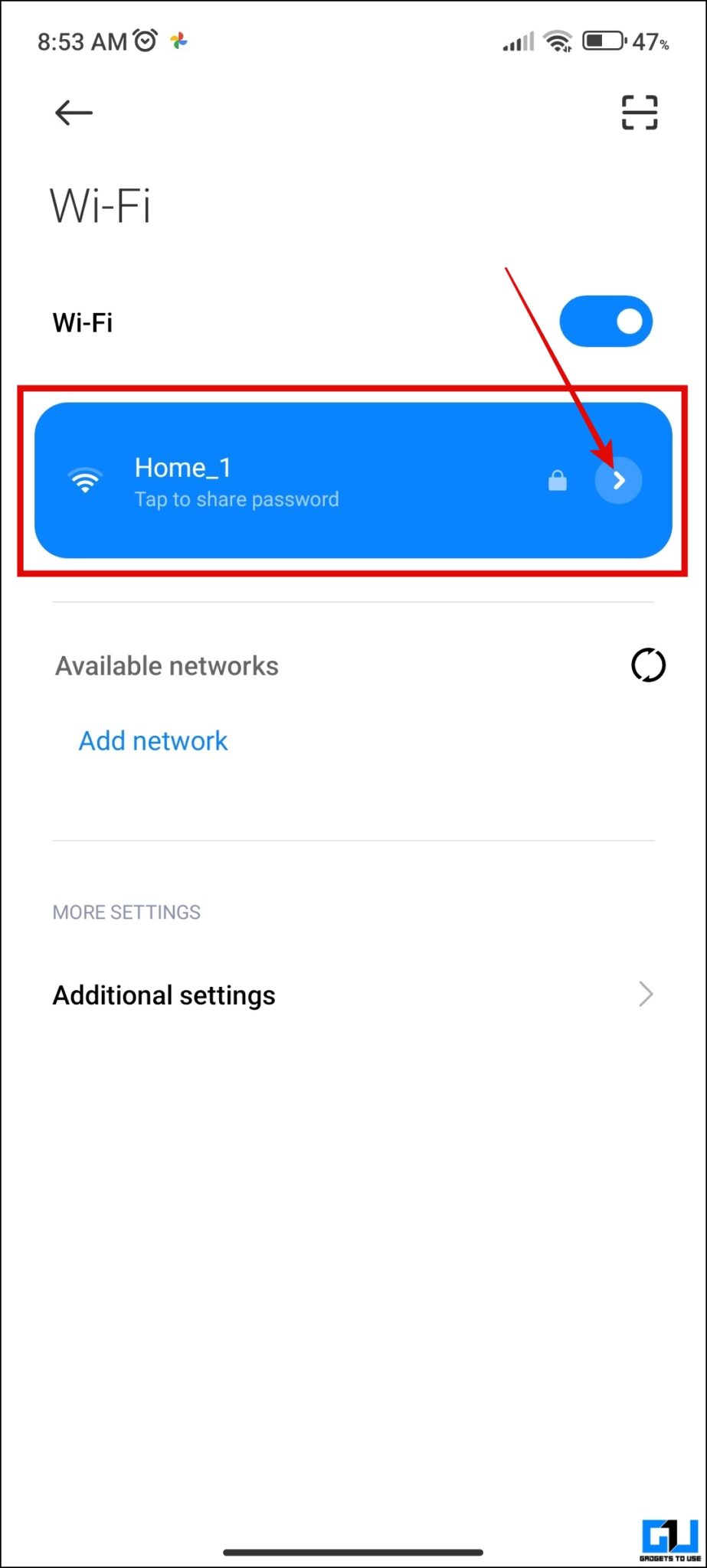Viewport: 707px width, 1568px height.
Task: Select the Google Photos icon in the status bar
Action: (x=179, y=41)
